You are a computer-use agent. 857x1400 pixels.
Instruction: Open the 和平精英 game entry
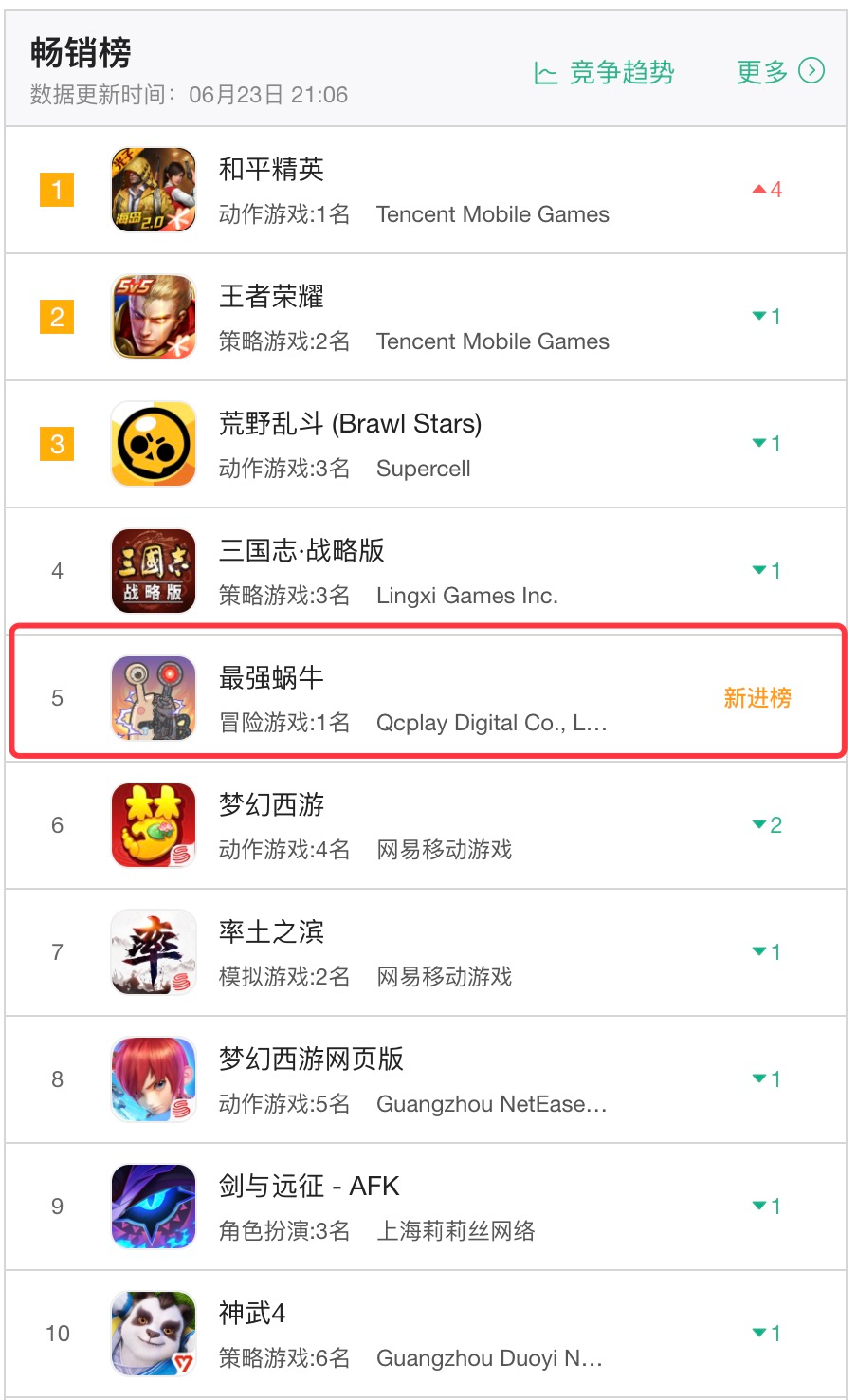click(426, 190)
